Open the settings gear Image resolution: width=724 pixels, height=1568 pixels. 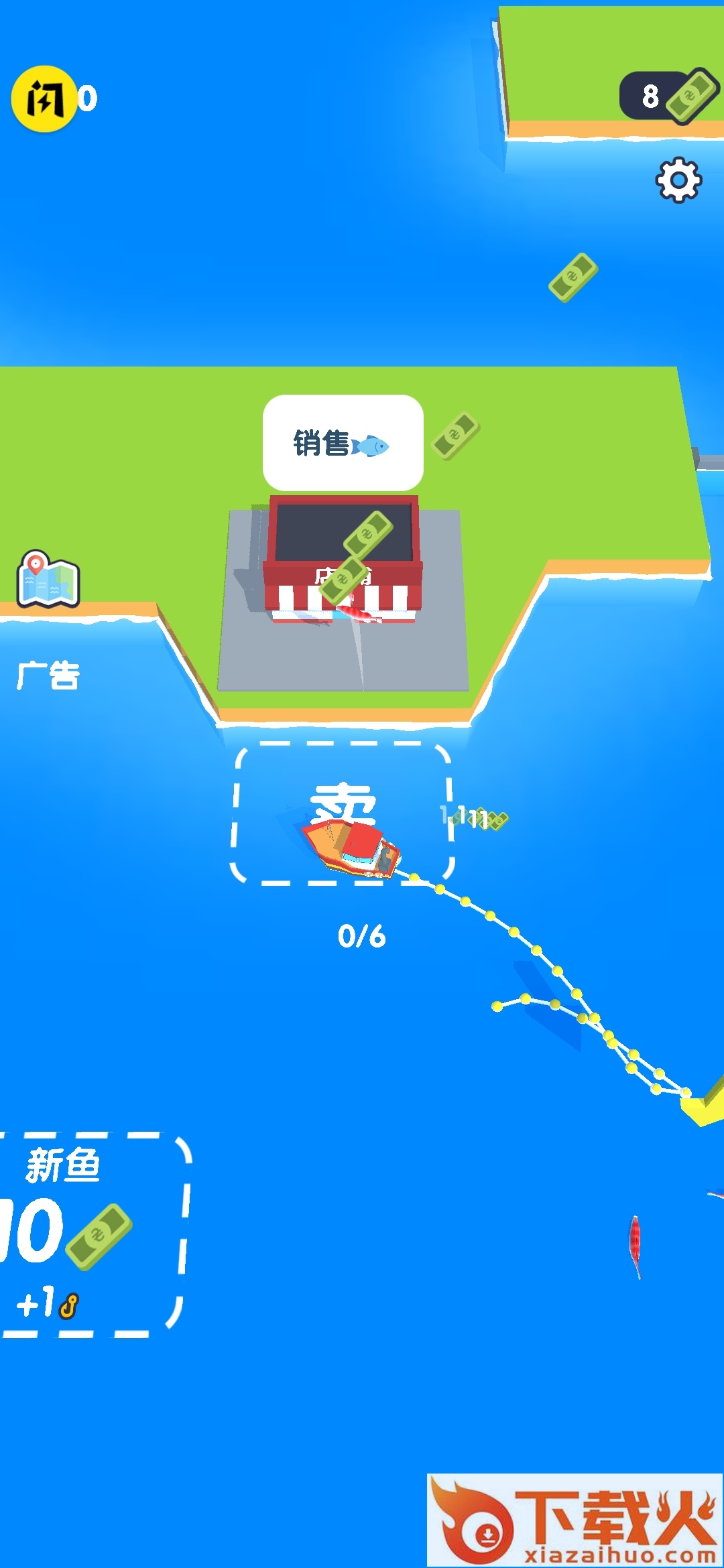point(678,180)
